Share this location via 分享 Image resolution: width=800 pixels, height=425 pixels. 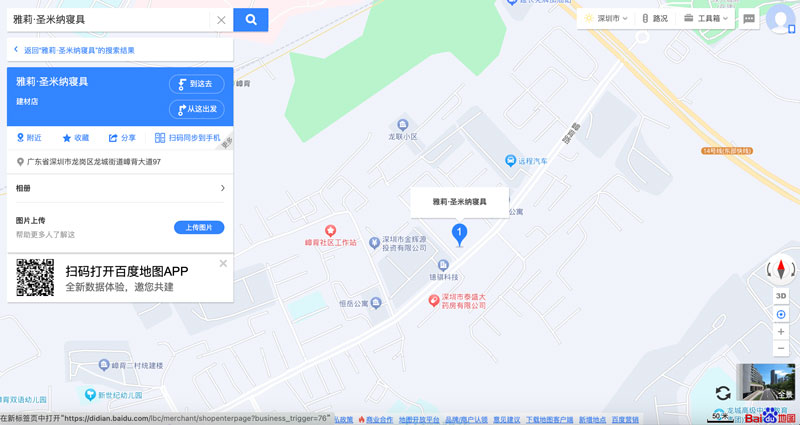122,138
